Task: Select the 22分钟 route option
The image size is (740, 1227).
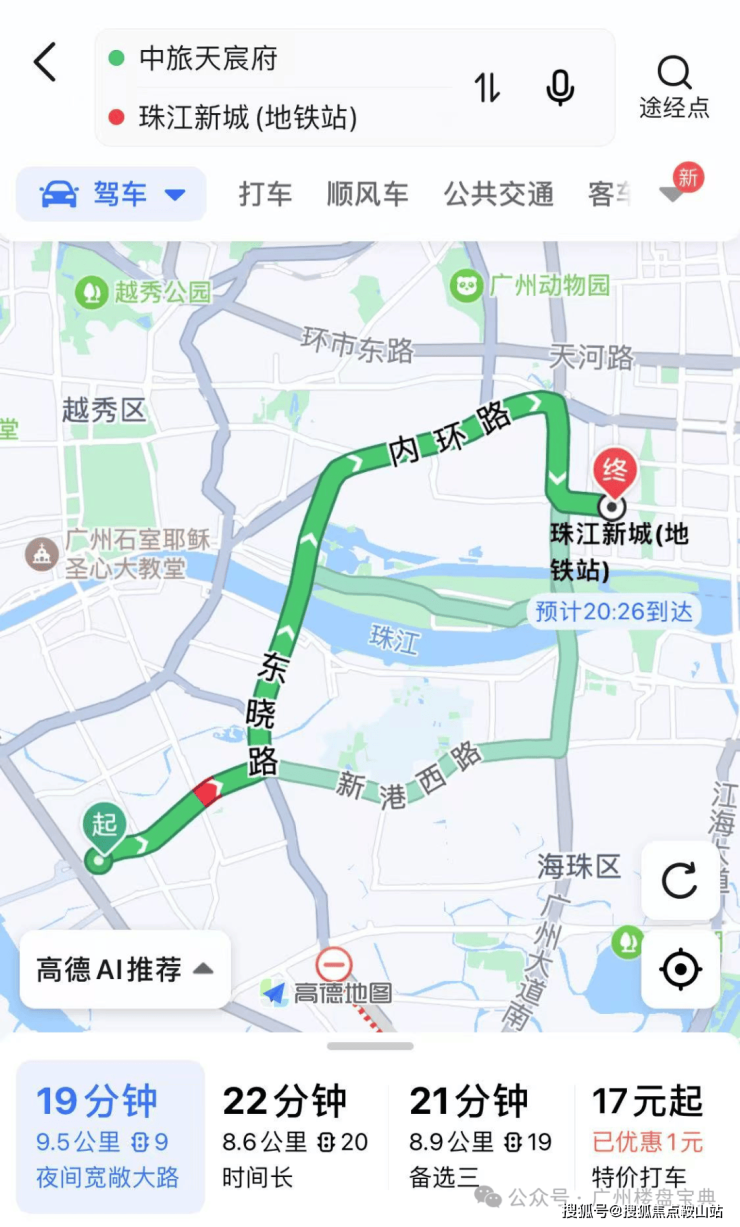Action: (x=295, y=1137)
